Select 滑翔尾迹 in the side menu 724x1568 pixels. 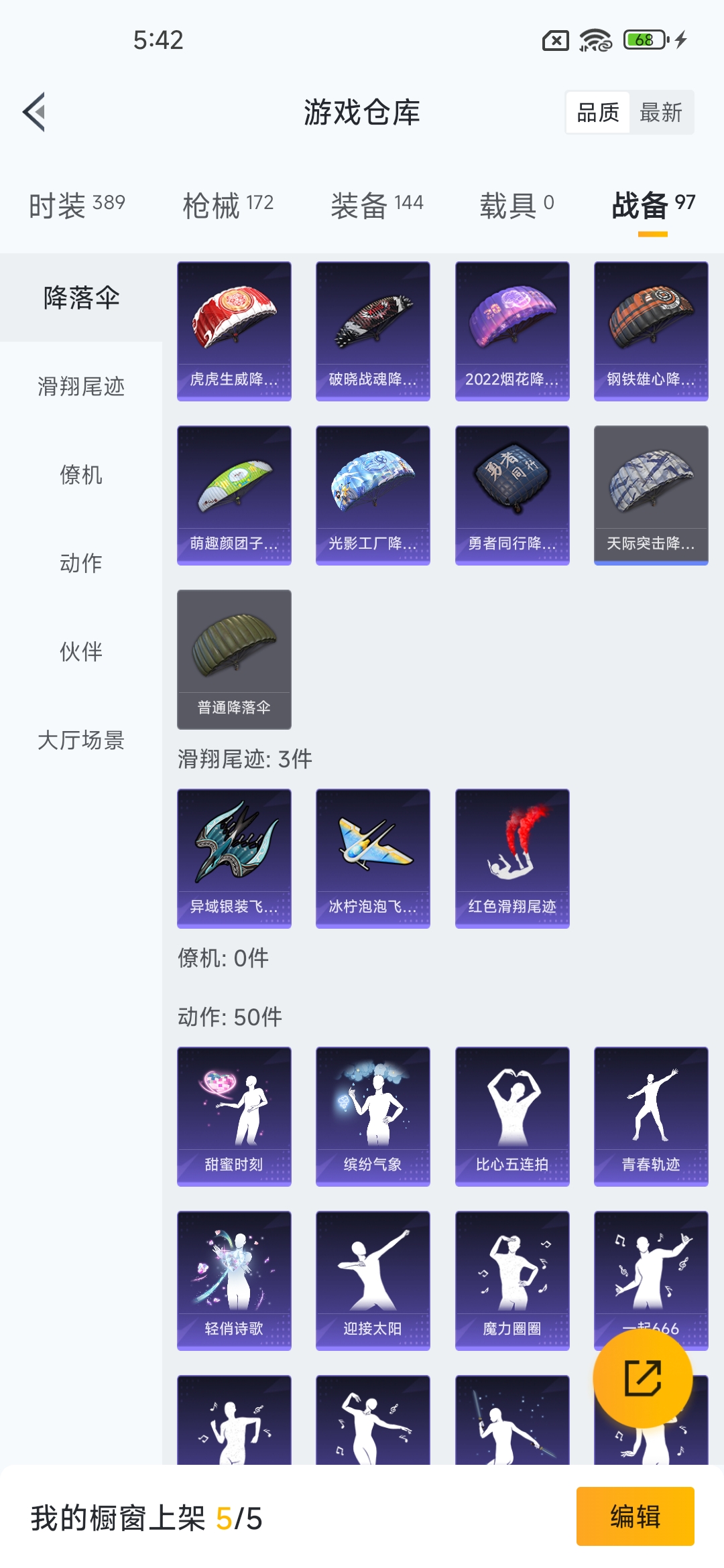(81, 386)
